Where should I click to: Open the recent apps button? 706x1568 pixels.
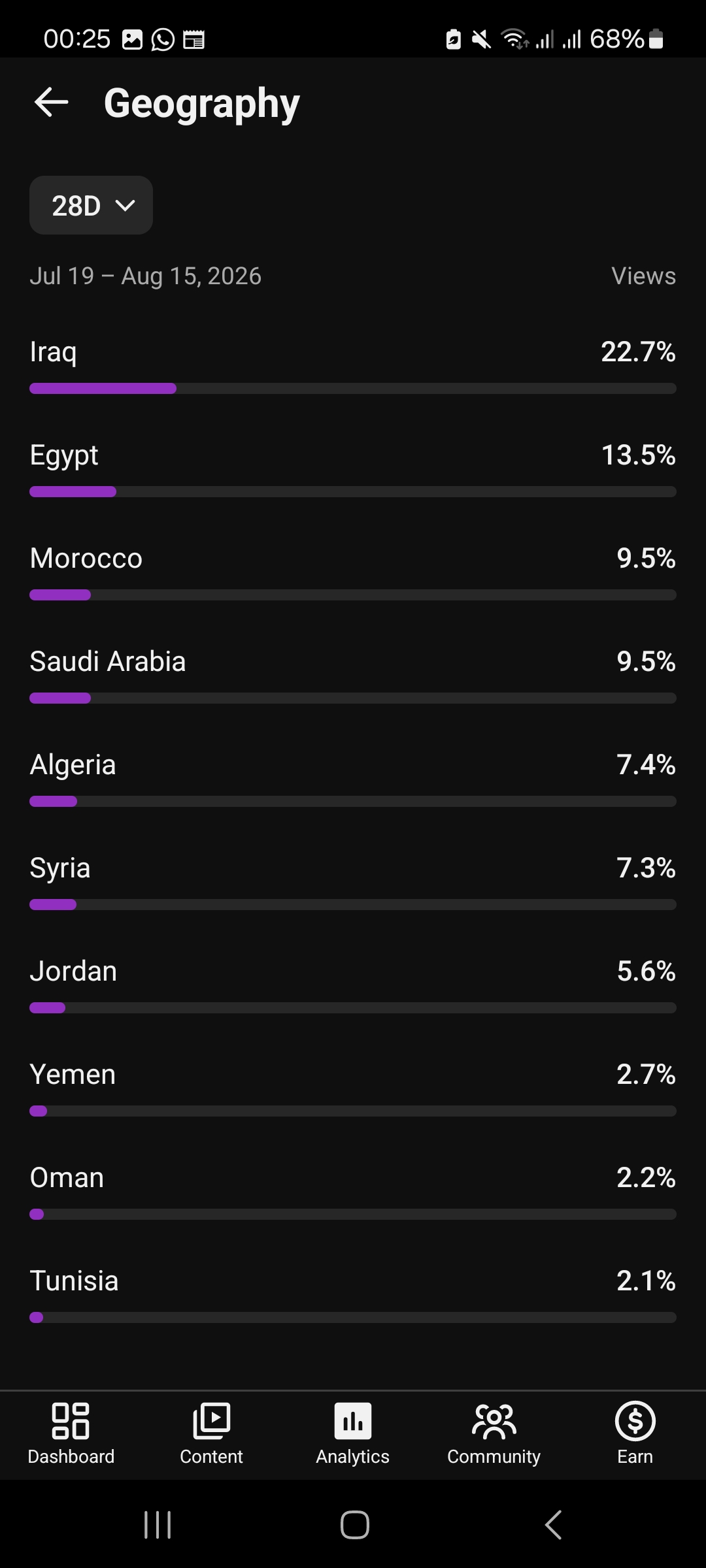pyautogui.click(x=158, y=1525)
